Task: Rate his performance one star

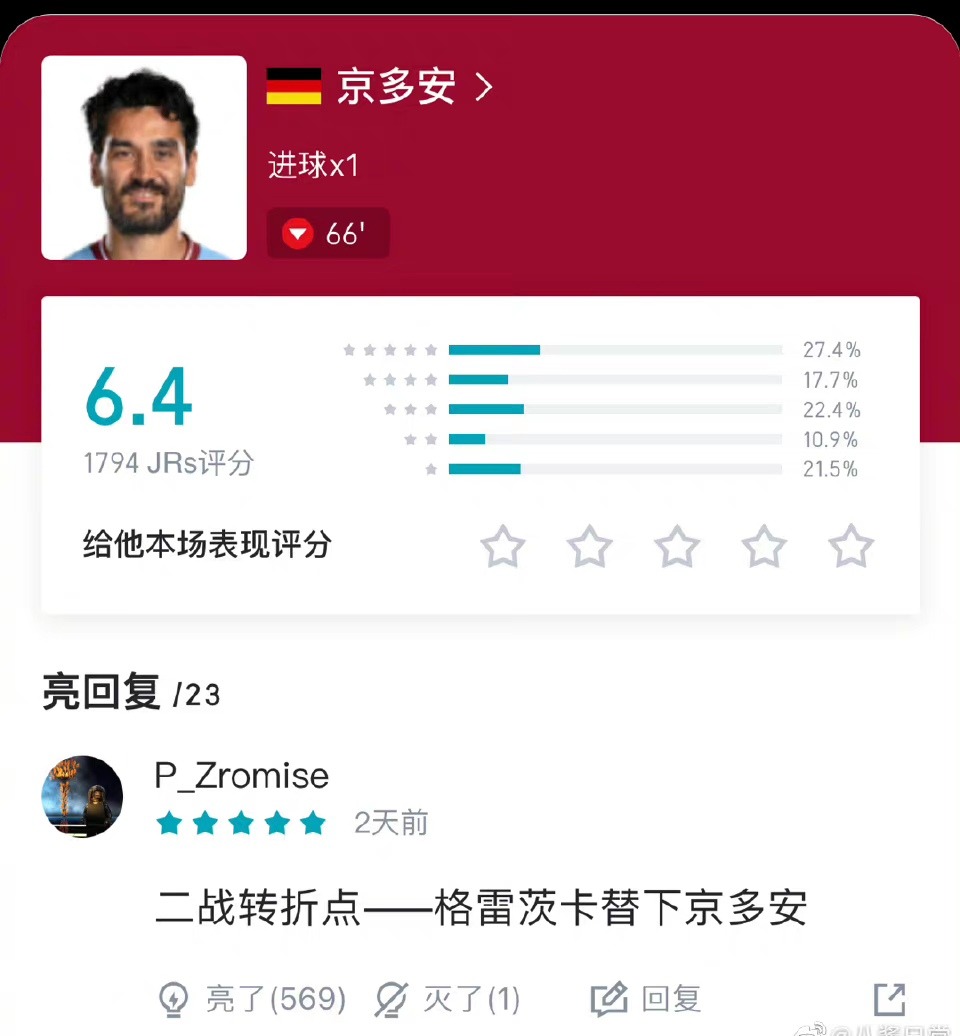Action: click(x=502, y=547)
